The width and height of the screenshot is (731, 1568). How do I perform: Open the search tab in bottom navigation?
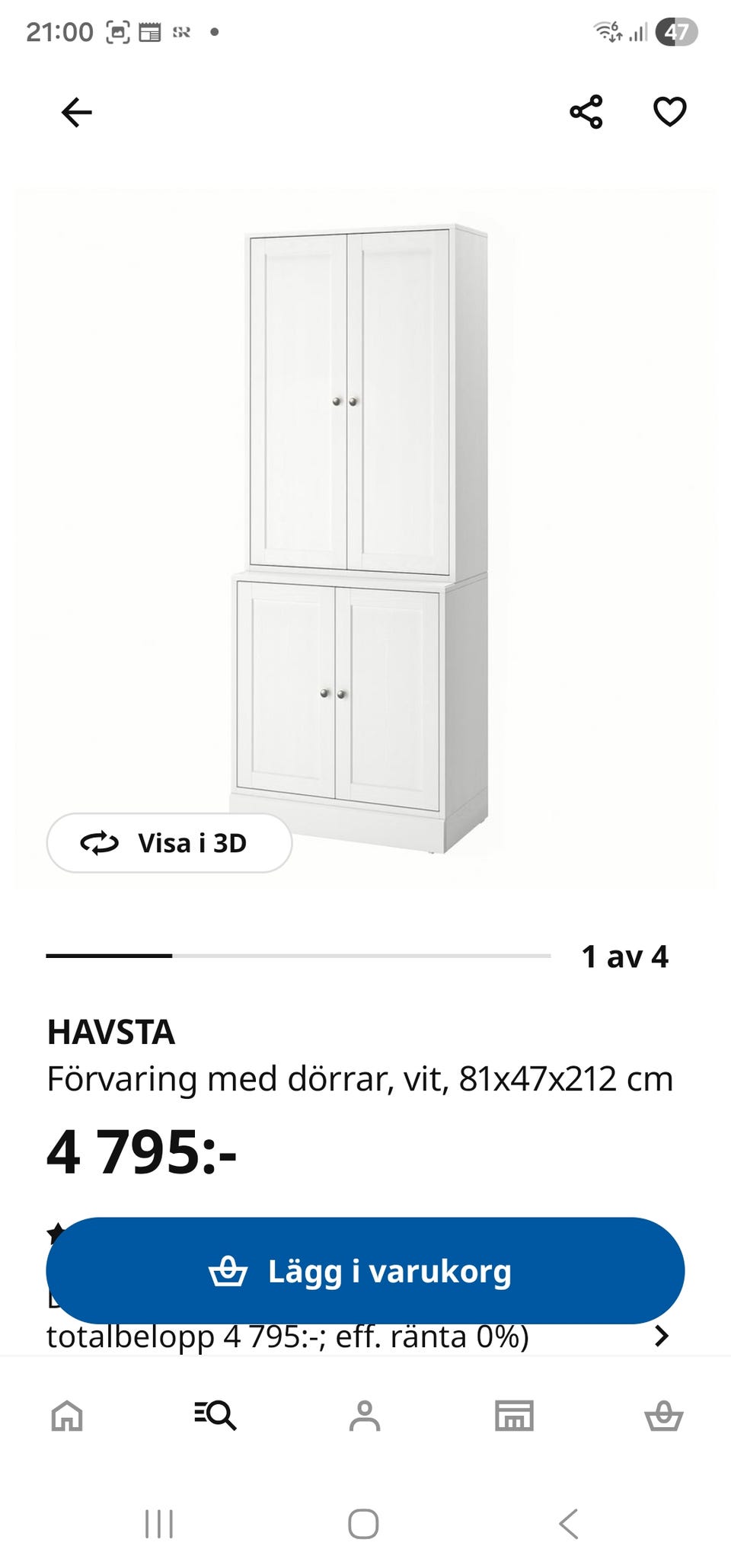click(x=215, y=1416)
